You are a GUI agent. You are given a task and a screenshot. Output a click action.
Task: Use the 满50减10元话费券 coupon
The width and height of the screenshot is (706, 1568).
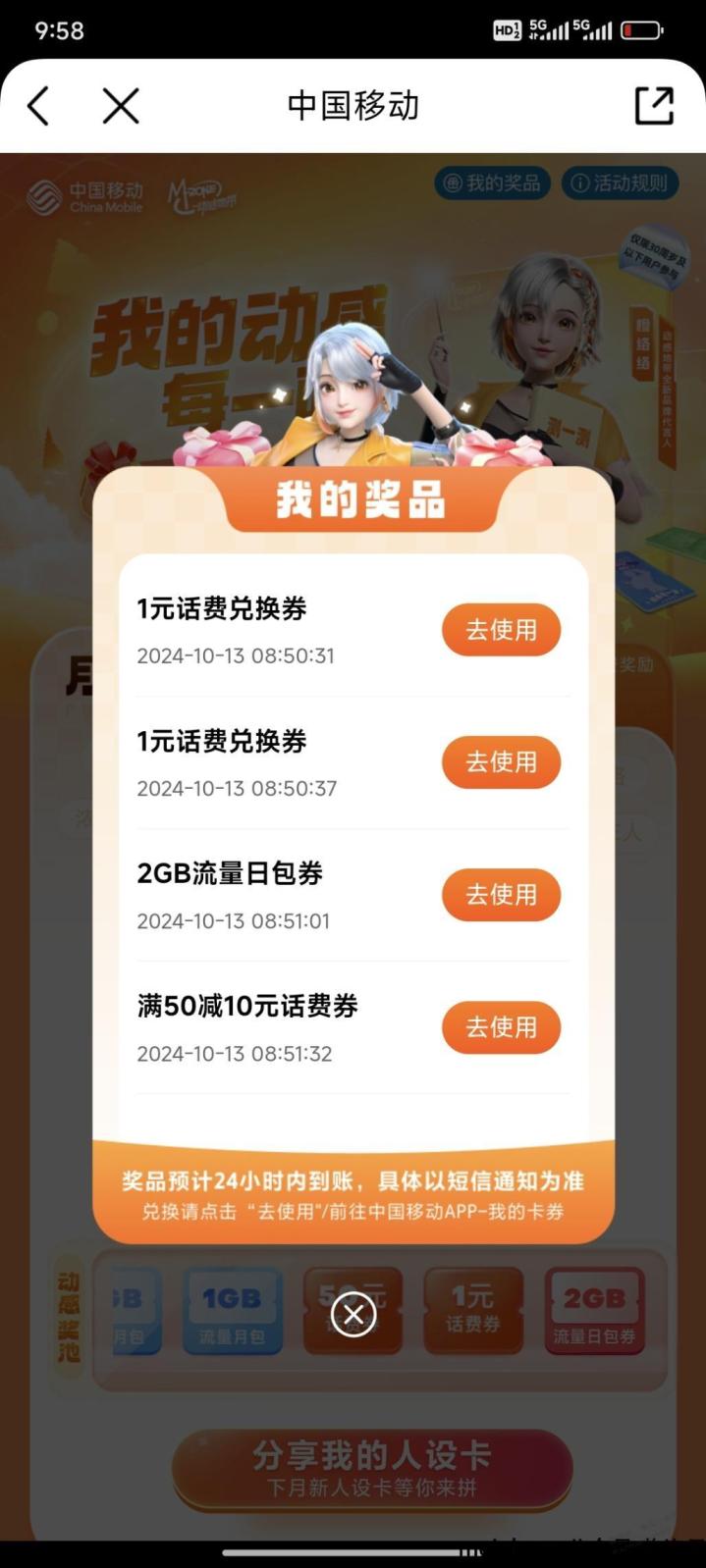tap(501, 1027)
